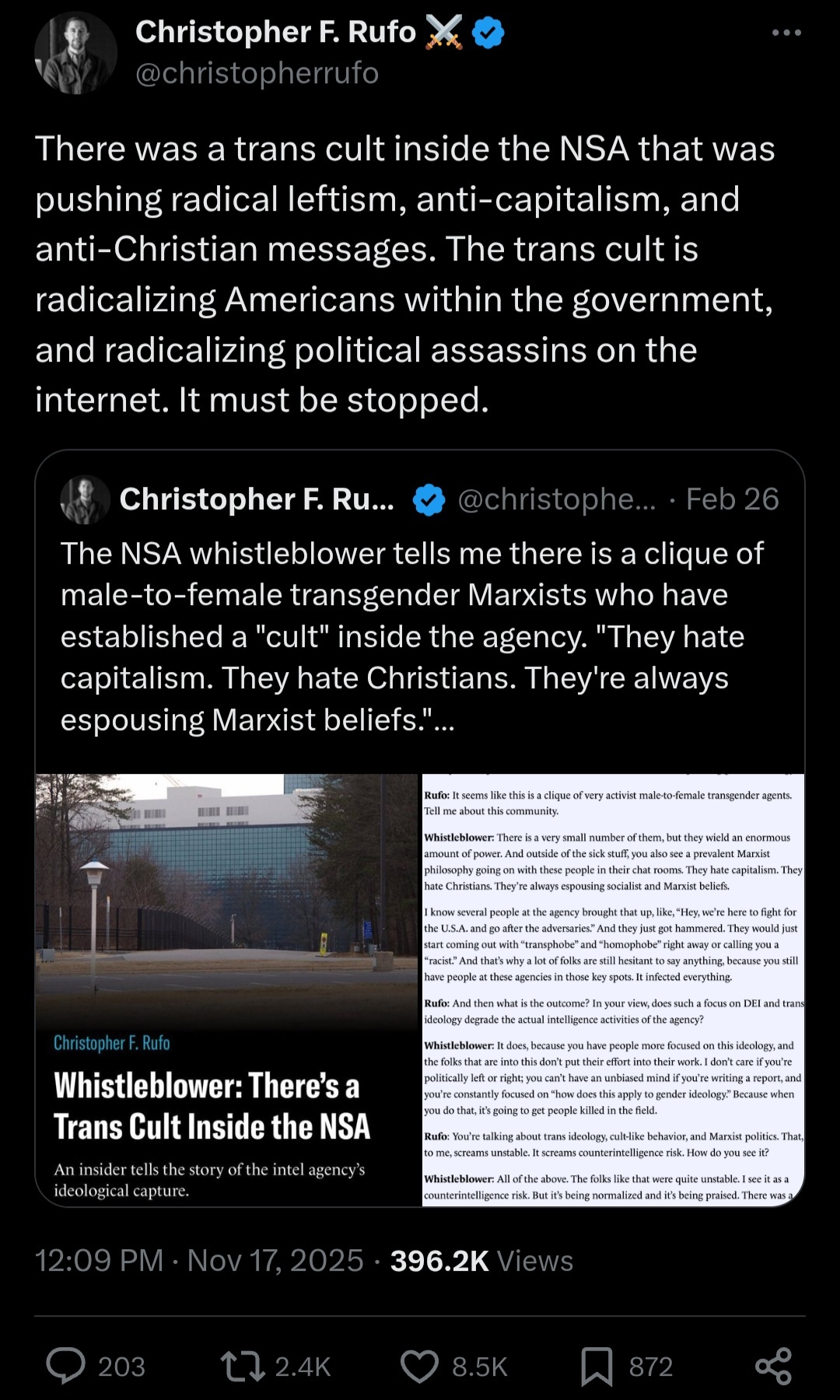Viewport: 840px width, 1400px height.
Task: Like this post
Action: pos(420,1366)
